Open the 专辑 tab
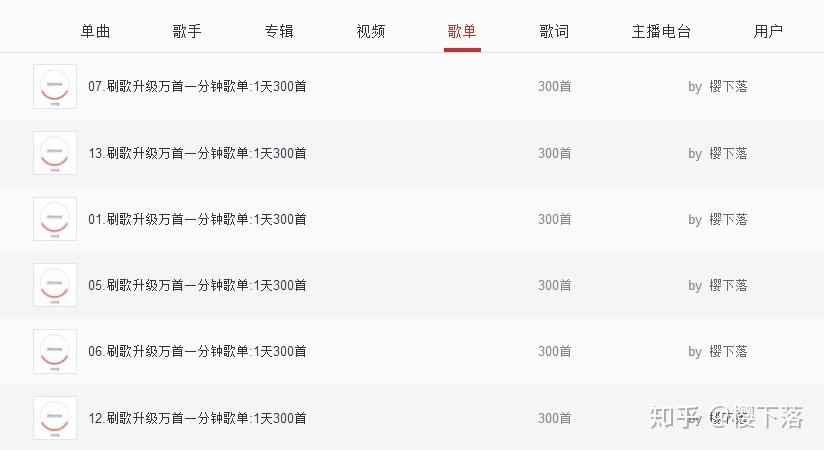 279,31
